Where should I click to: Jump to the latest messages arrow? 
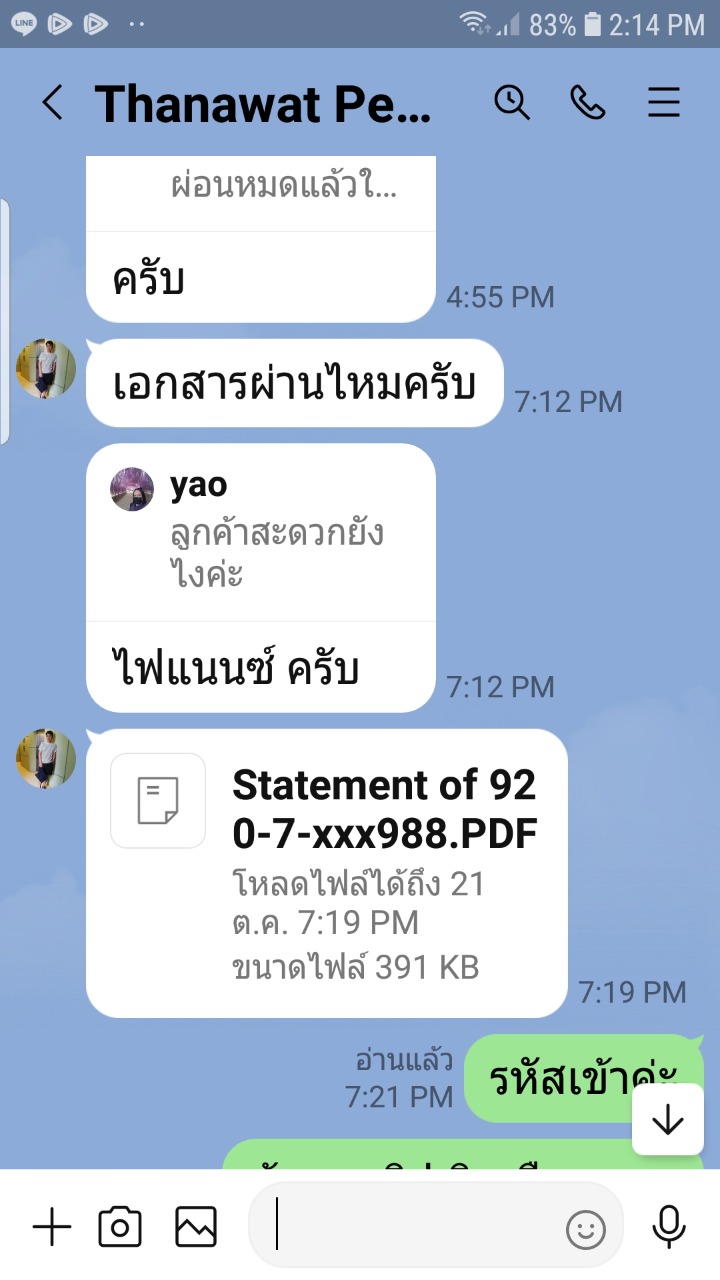[x=667, y=1120]
